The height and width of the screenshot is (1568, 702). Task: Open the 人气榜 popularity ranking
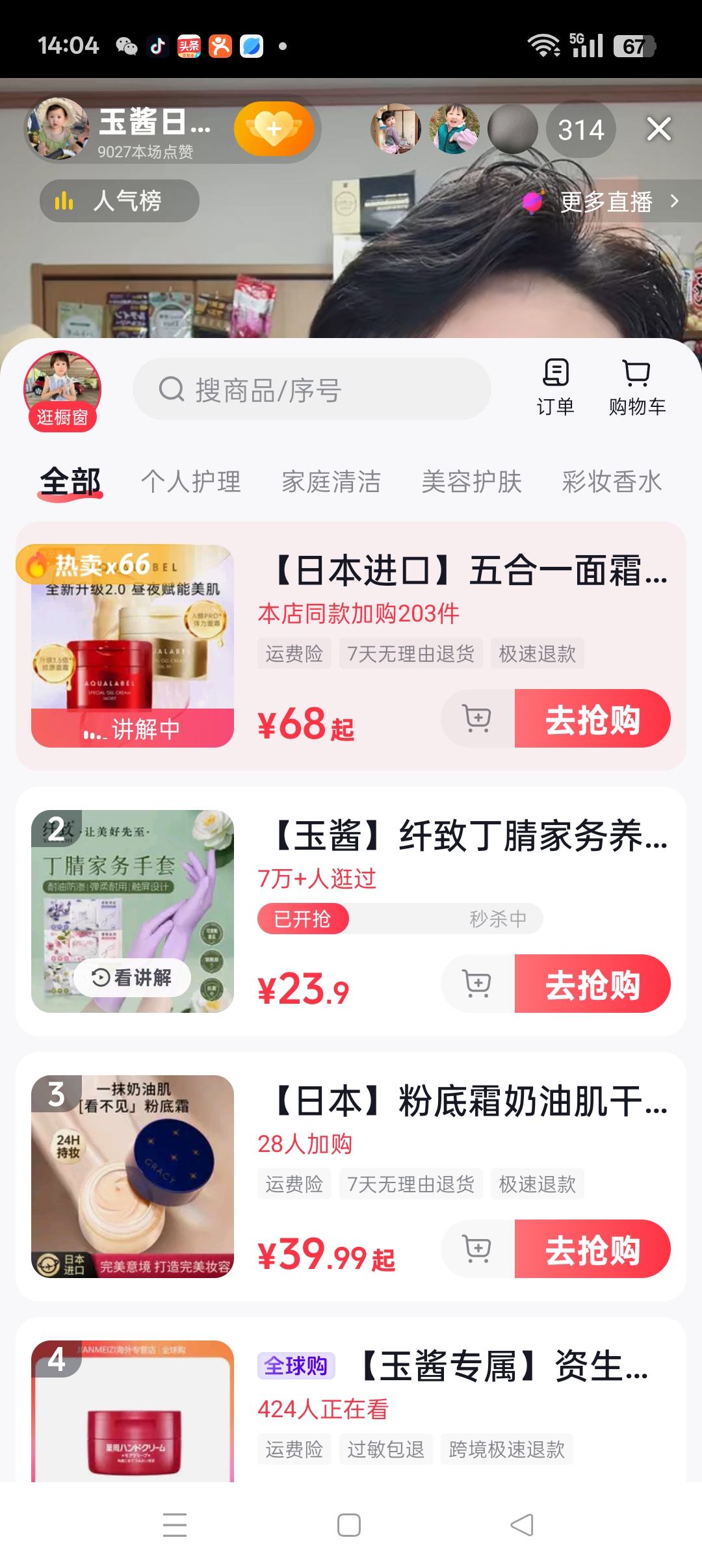point(120,201)
